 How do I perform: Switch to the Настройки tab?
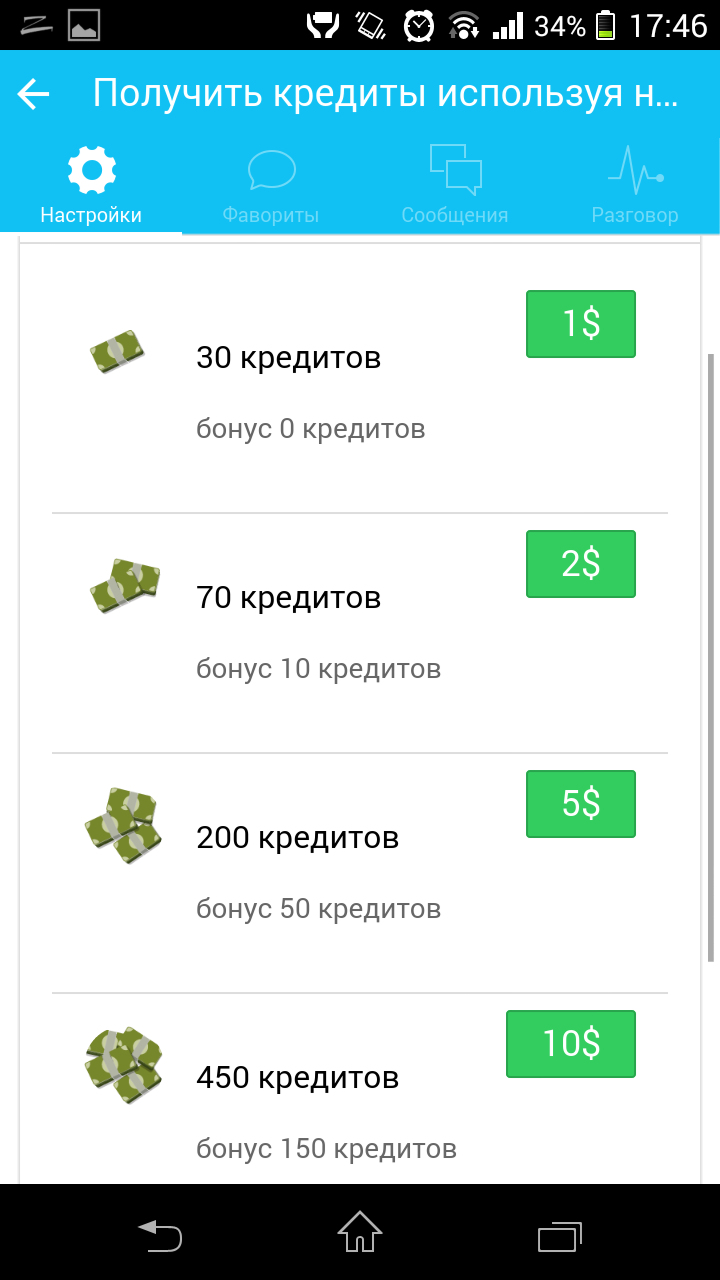coord(91,186)
